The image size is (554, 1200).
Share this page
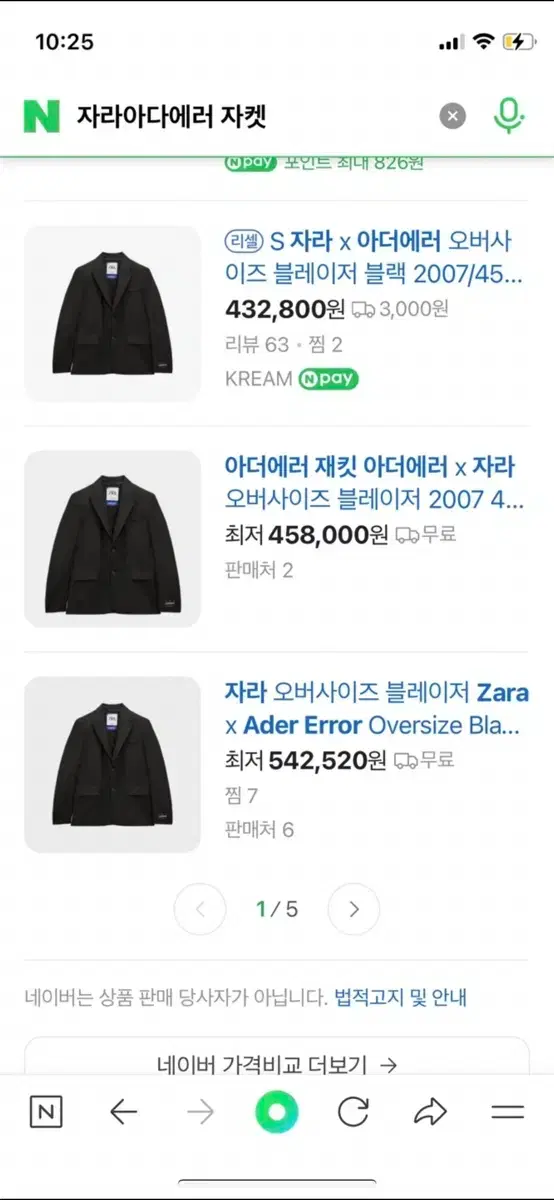click(x=431, y=1112)
